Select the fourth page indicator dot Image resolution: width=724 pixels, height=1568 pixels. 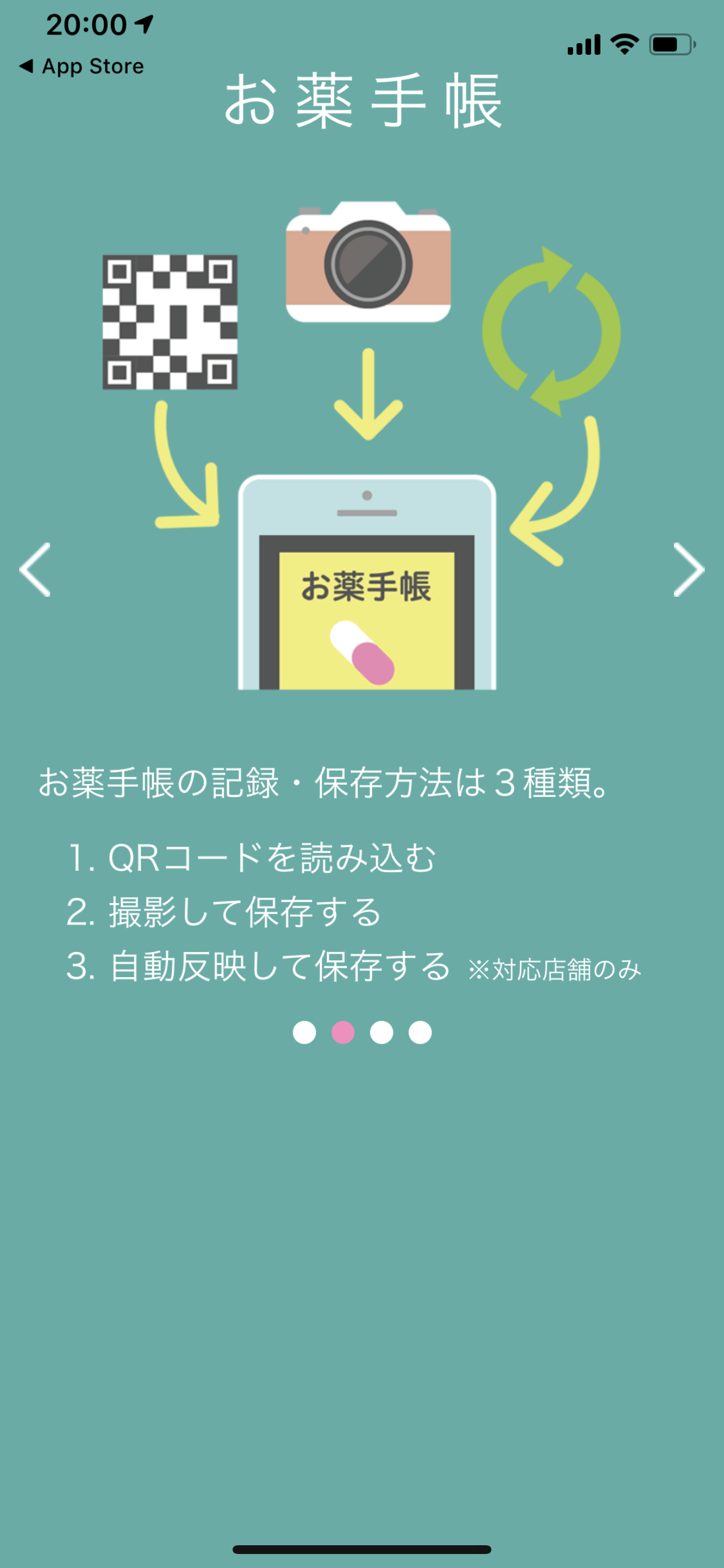click(420, 1032)
